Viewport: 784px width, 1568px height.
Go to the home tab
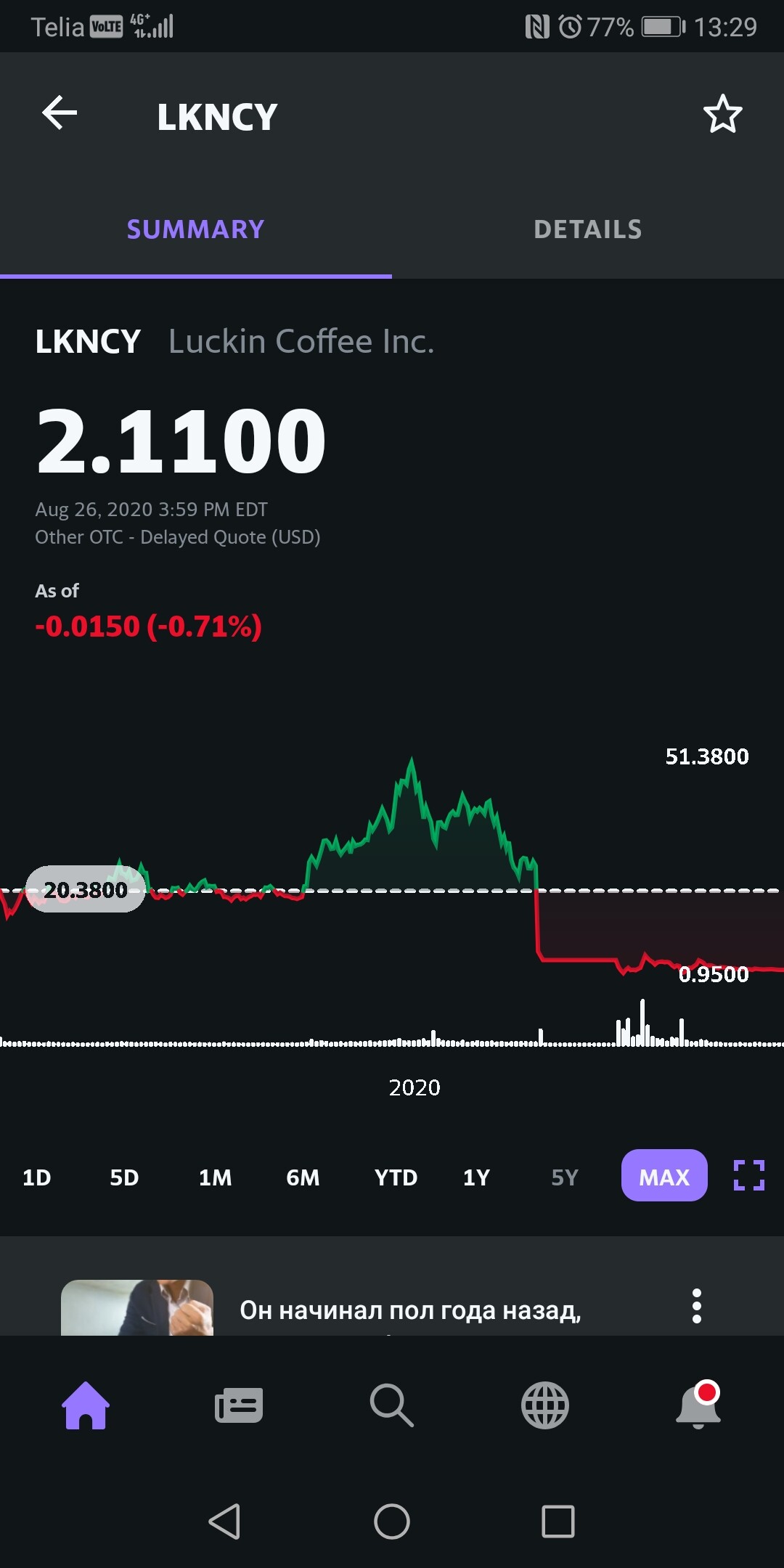86,1405
